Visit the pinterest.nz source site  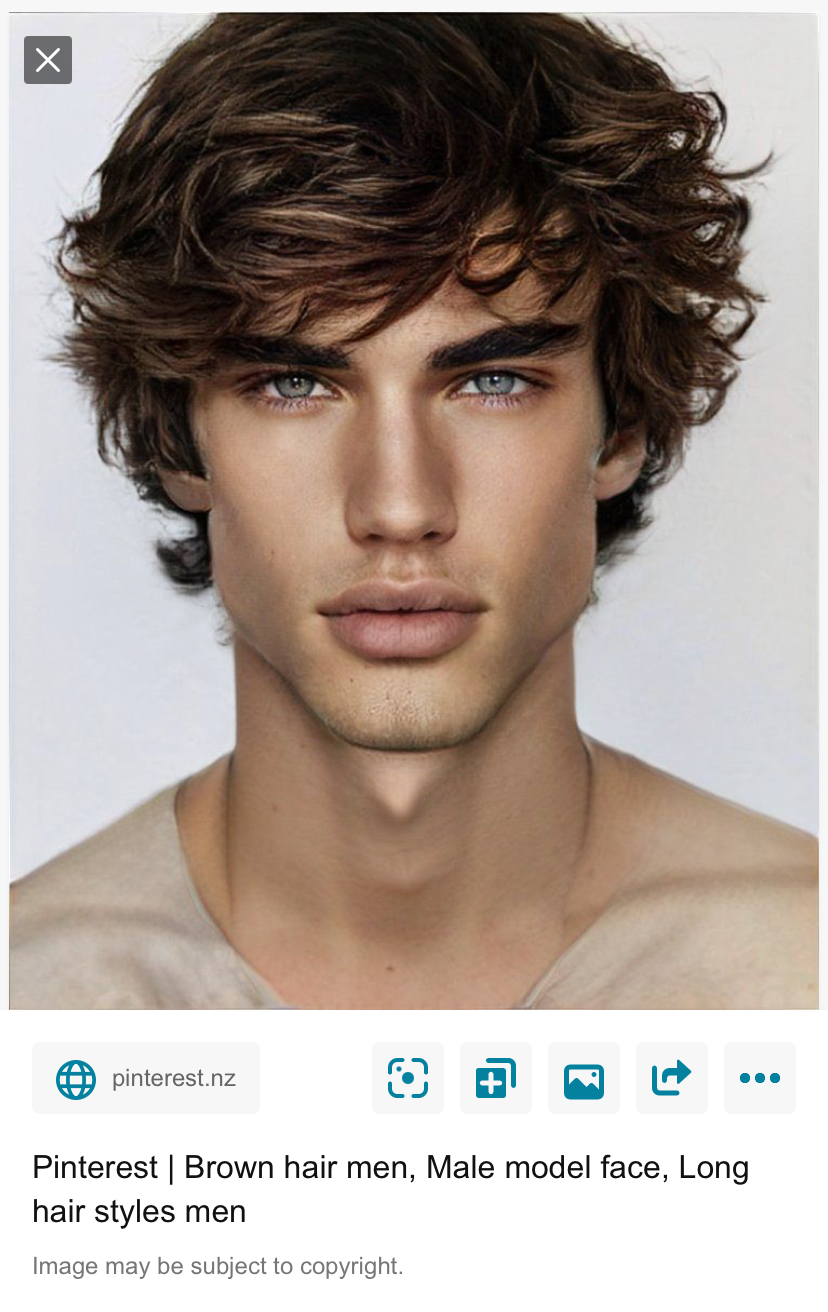click(146, 1078)
